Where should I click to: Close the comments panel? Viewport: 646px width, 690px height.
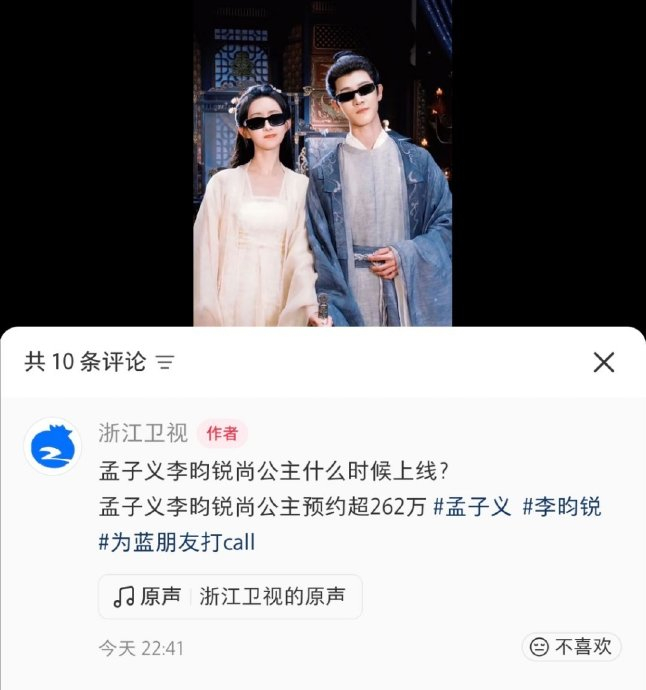pos(604,362)
